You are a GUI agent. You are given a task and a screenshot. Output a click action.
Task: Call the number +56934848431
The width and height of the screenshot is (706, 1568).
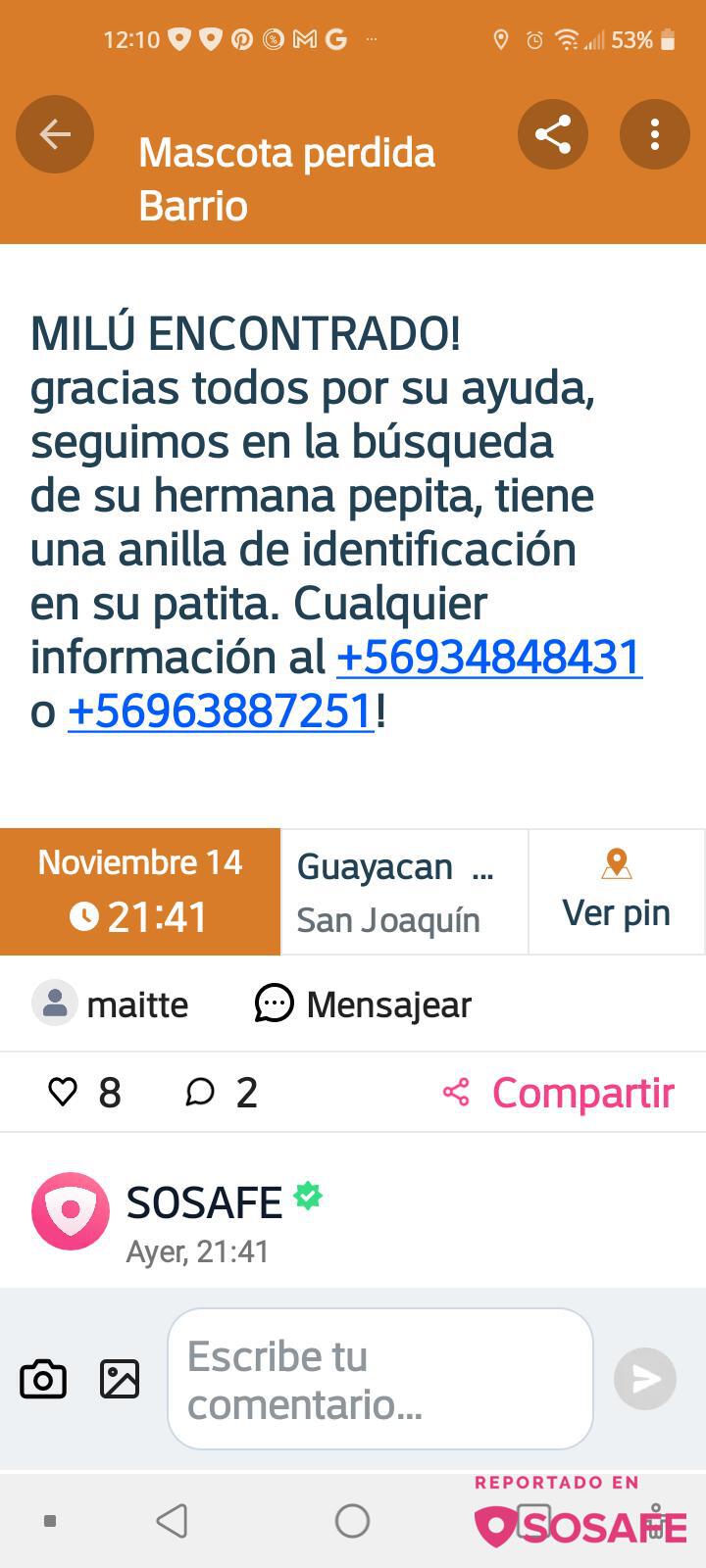coord(489,657)
